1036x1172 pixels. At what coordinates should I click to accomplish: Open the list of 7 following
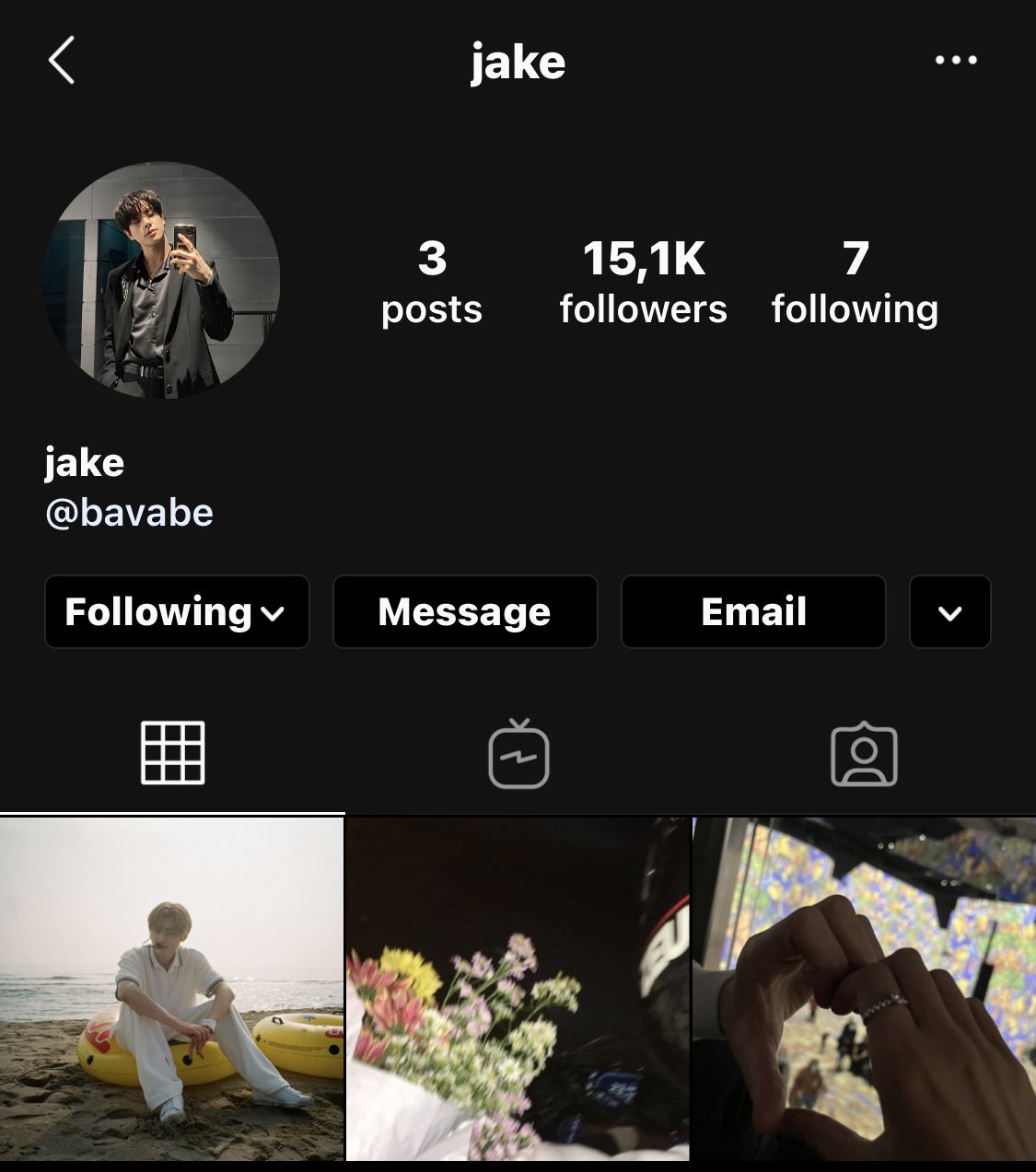tap(854, 282)
